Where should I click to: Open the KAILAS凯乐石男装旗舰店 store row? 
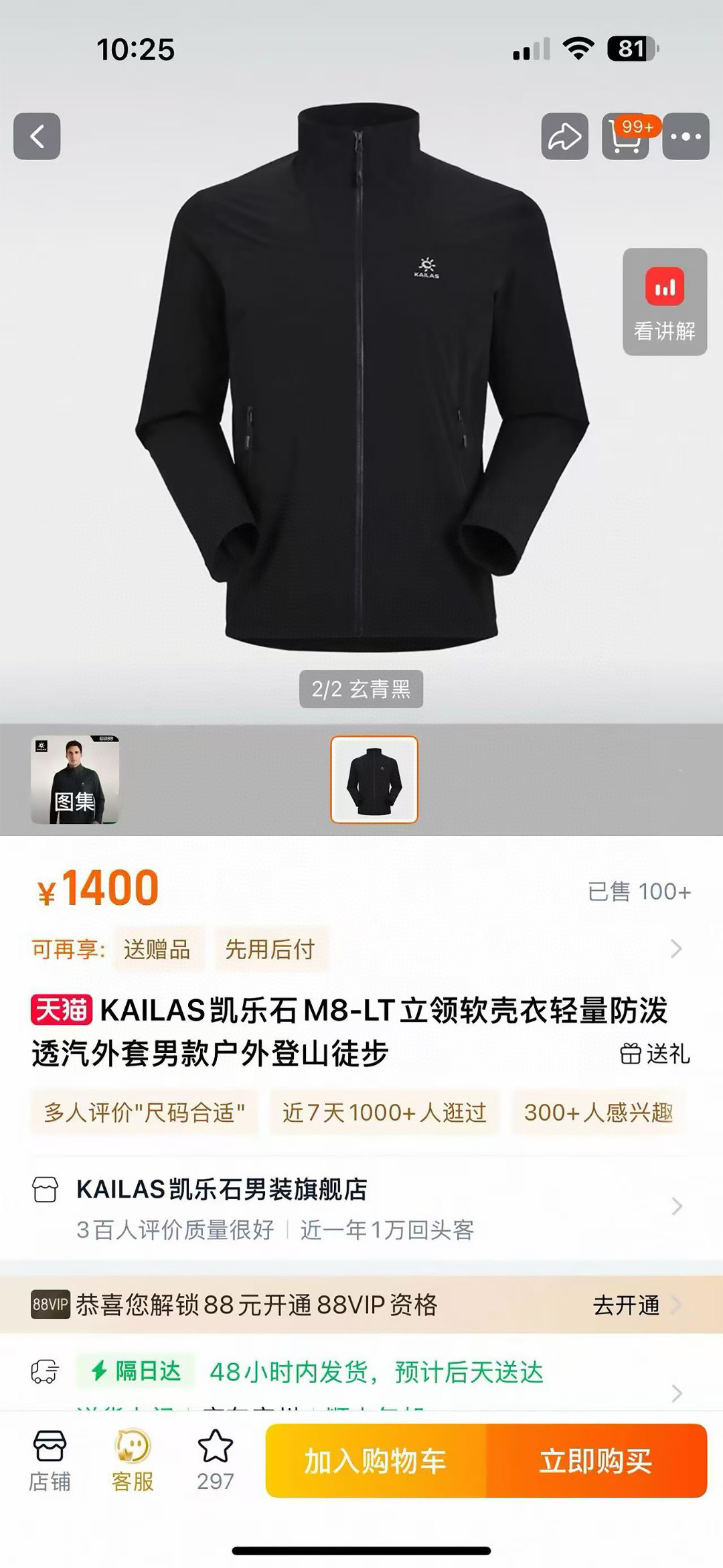coord(361,1207)
